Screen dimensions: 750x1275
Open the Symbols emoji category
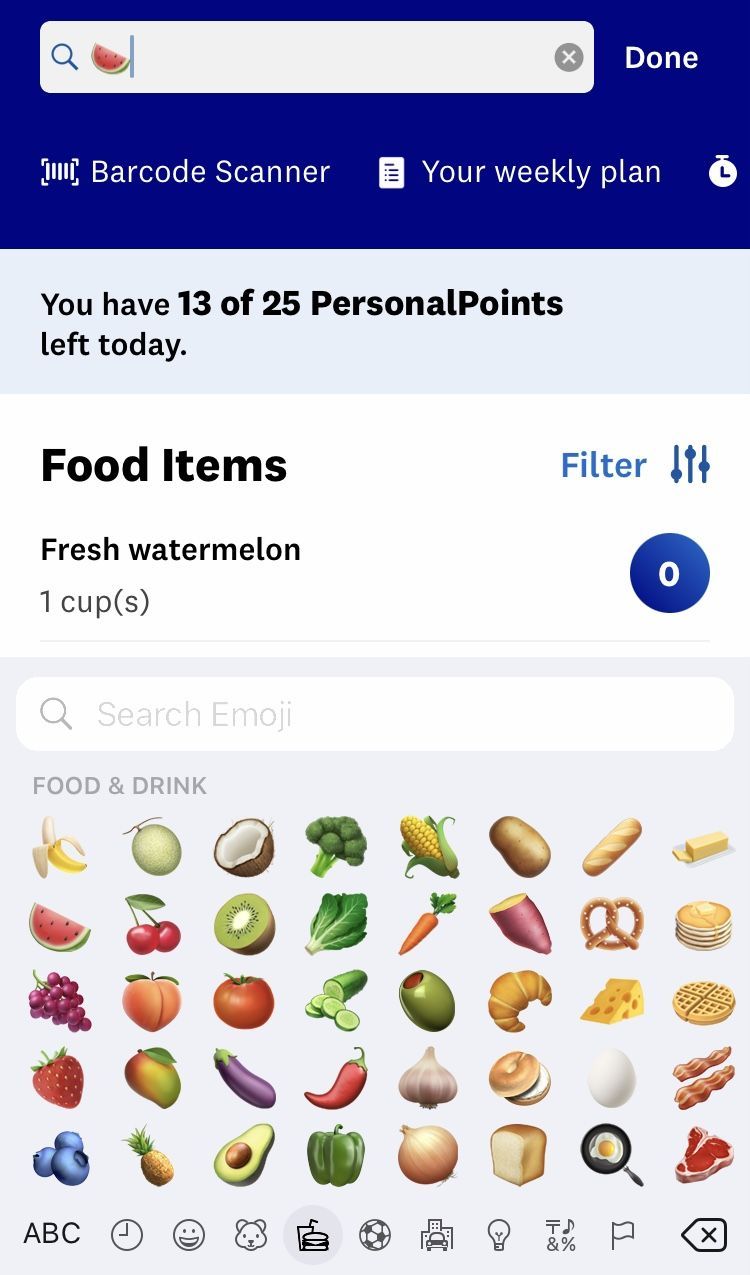(x=560, y=1233)
